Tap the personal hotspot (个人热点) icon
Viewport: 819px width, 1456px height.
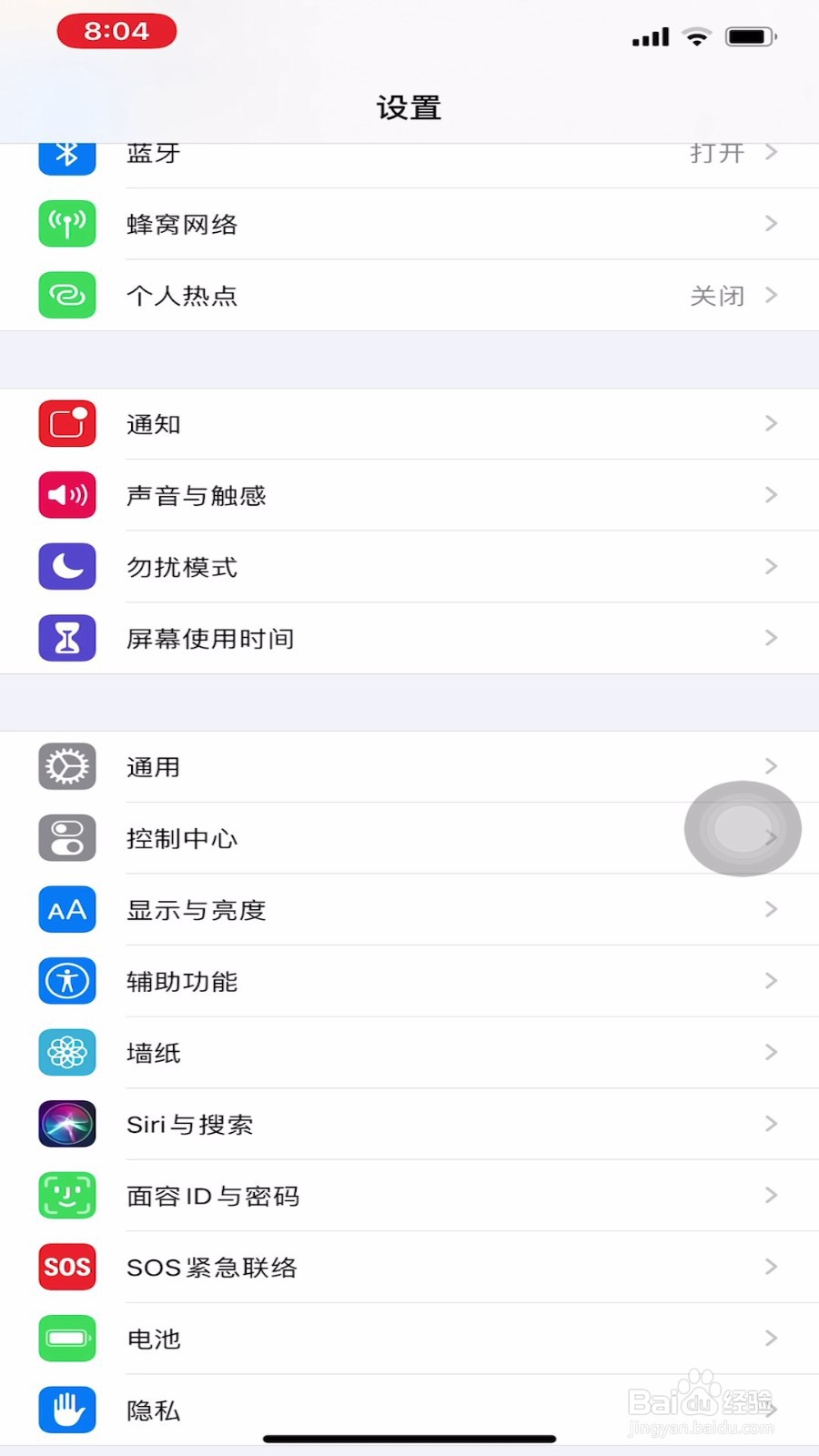66,295
